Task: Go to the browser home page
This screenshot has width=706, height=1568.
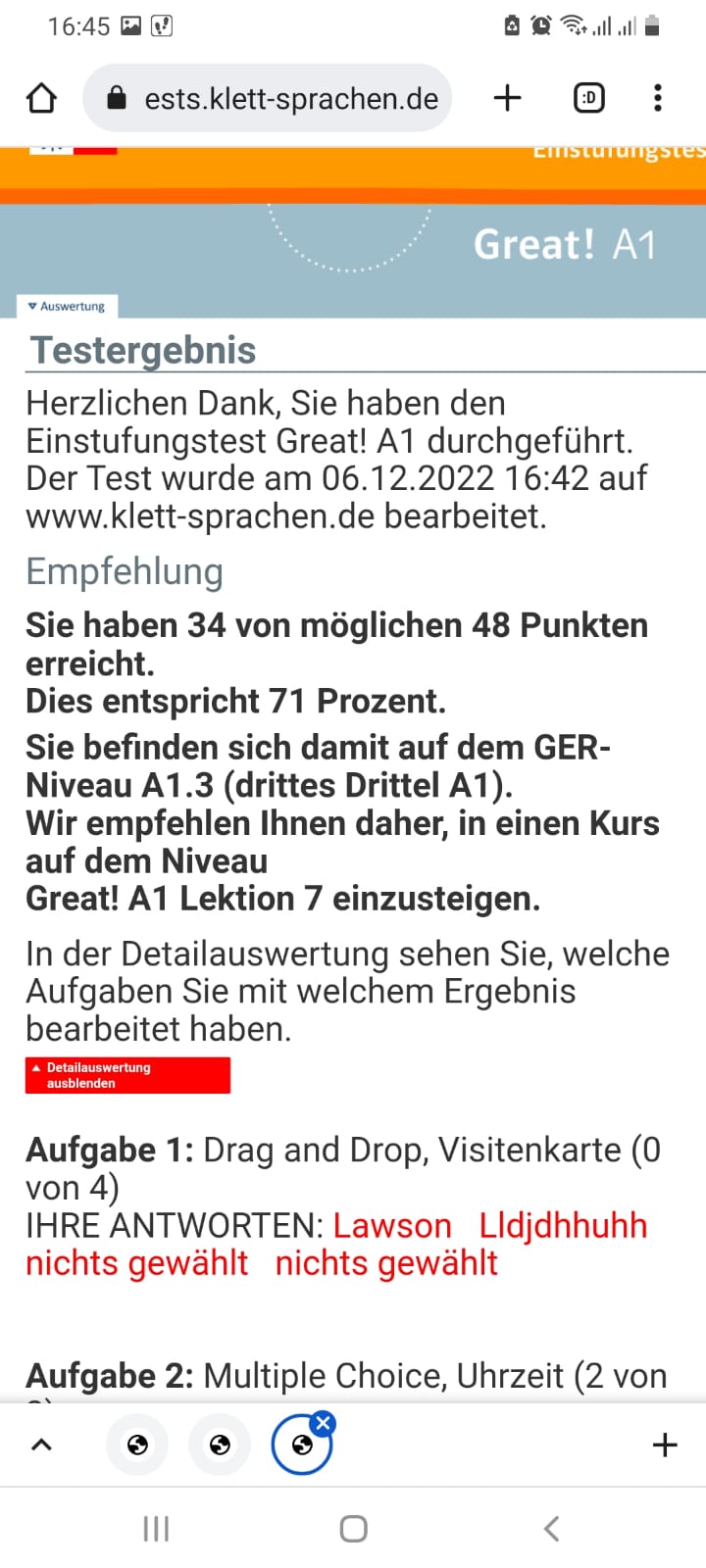Action: tap(41, 98)
